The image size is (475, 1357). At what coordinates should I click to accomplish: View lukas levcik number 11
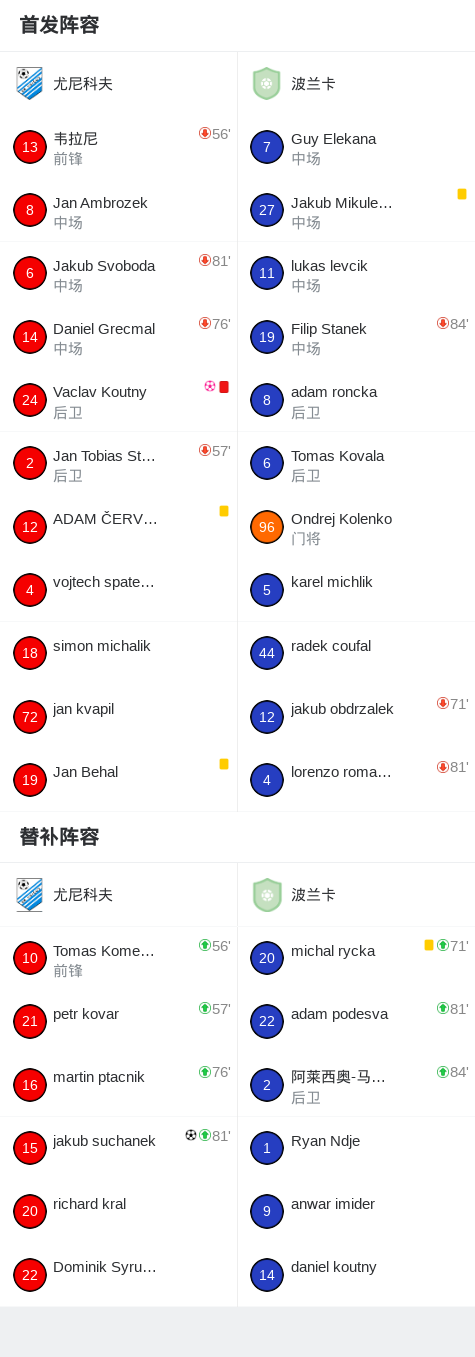tap(356, 274)
